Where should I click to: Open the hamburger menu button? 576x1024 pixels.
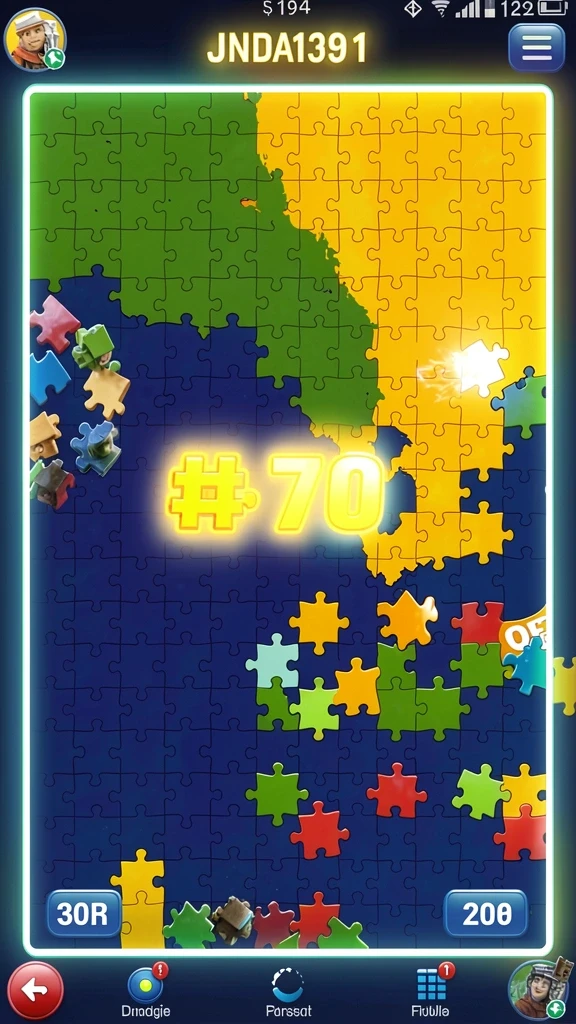[x=536, y=47]
